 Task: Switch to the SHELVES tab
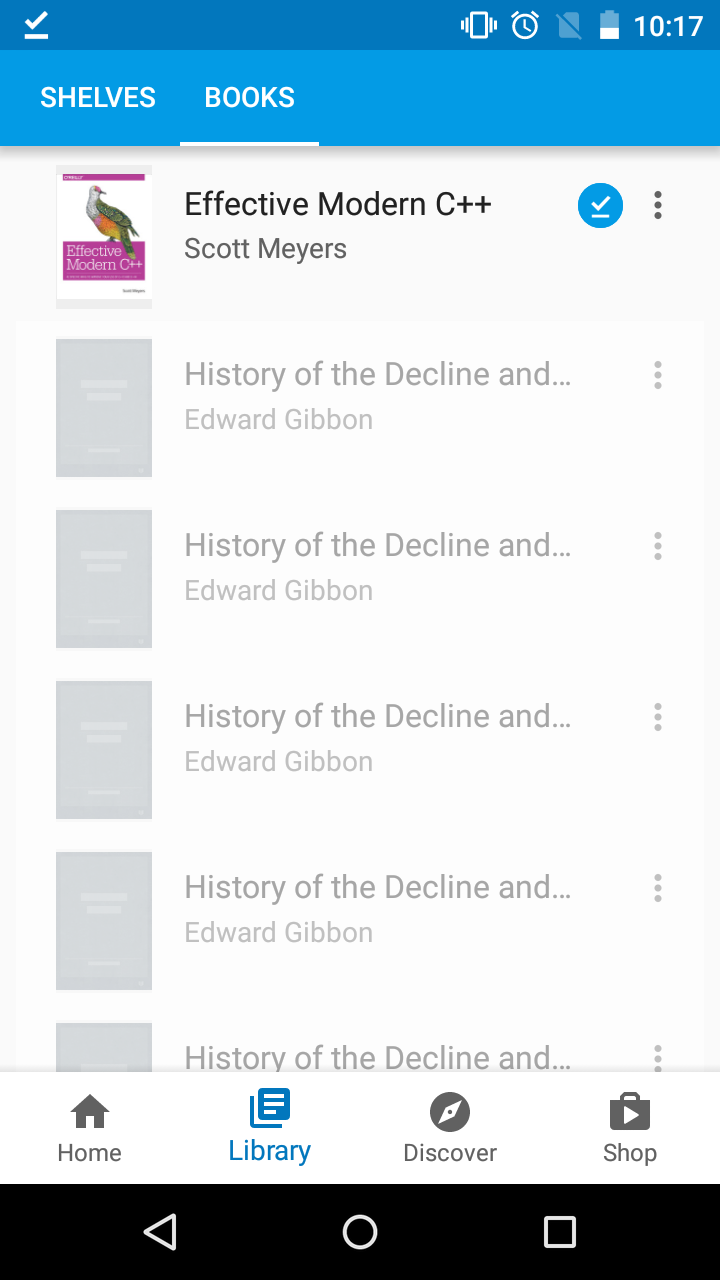pos(98,97)
